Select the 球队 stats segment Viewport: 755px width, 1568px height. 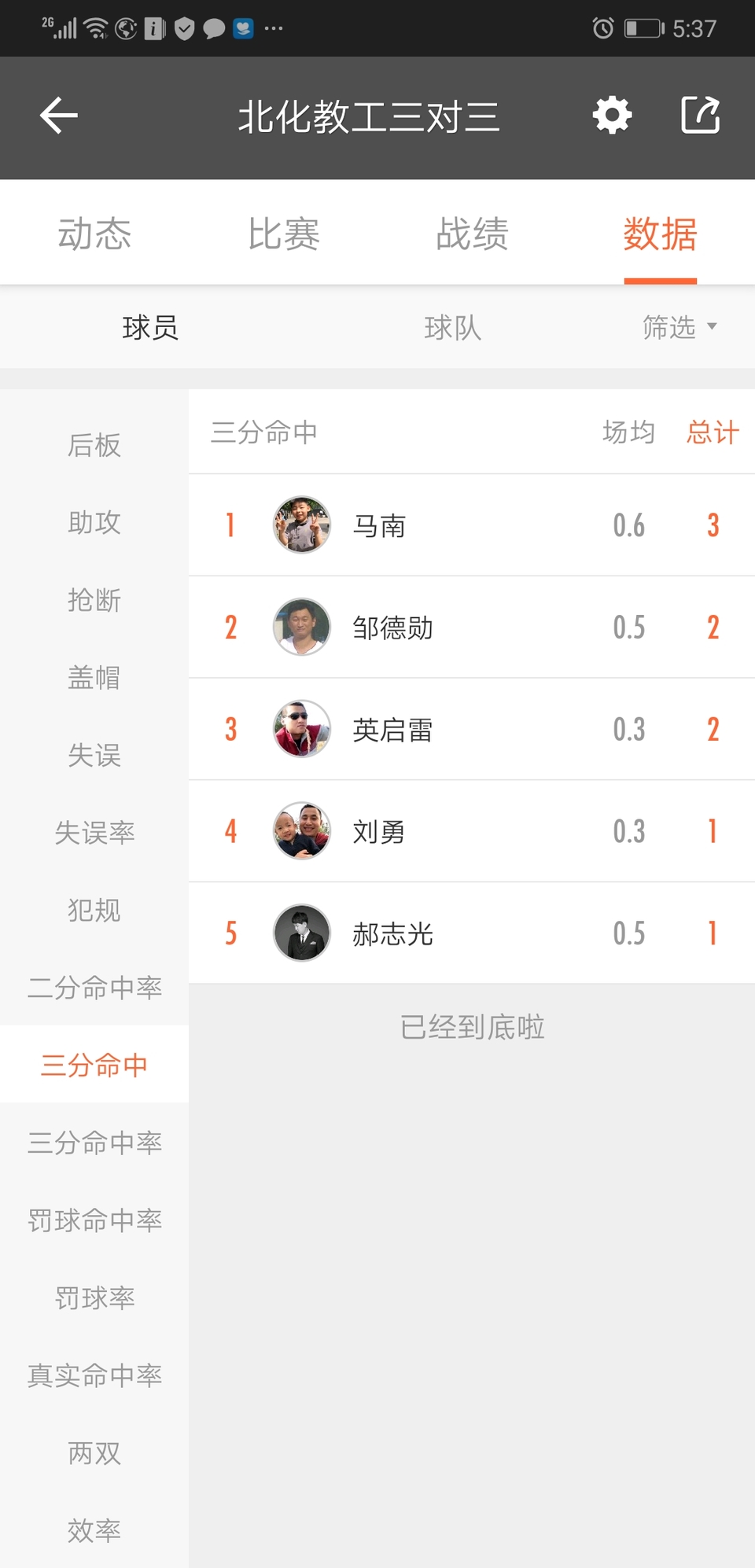pos(453,327)
